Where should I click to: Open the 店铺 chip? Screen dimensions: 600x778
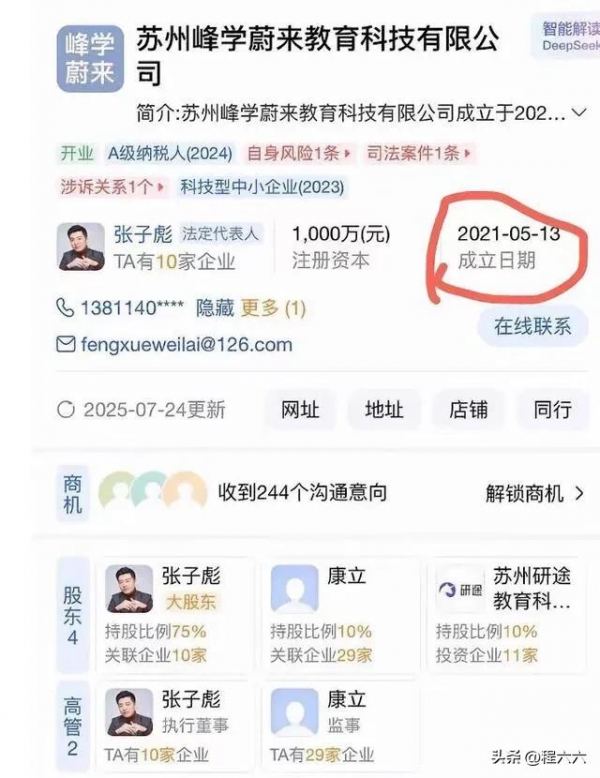(468, 409)
